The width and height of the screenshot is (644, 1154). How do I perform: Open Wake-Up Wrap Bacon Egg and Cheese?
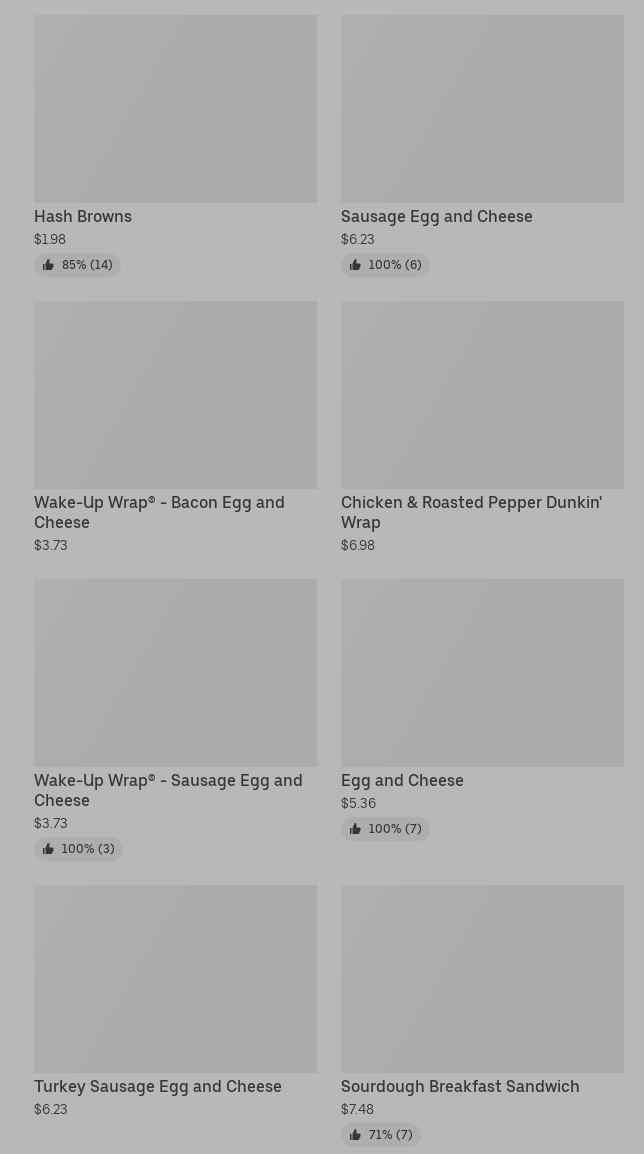tap(175, 427)
